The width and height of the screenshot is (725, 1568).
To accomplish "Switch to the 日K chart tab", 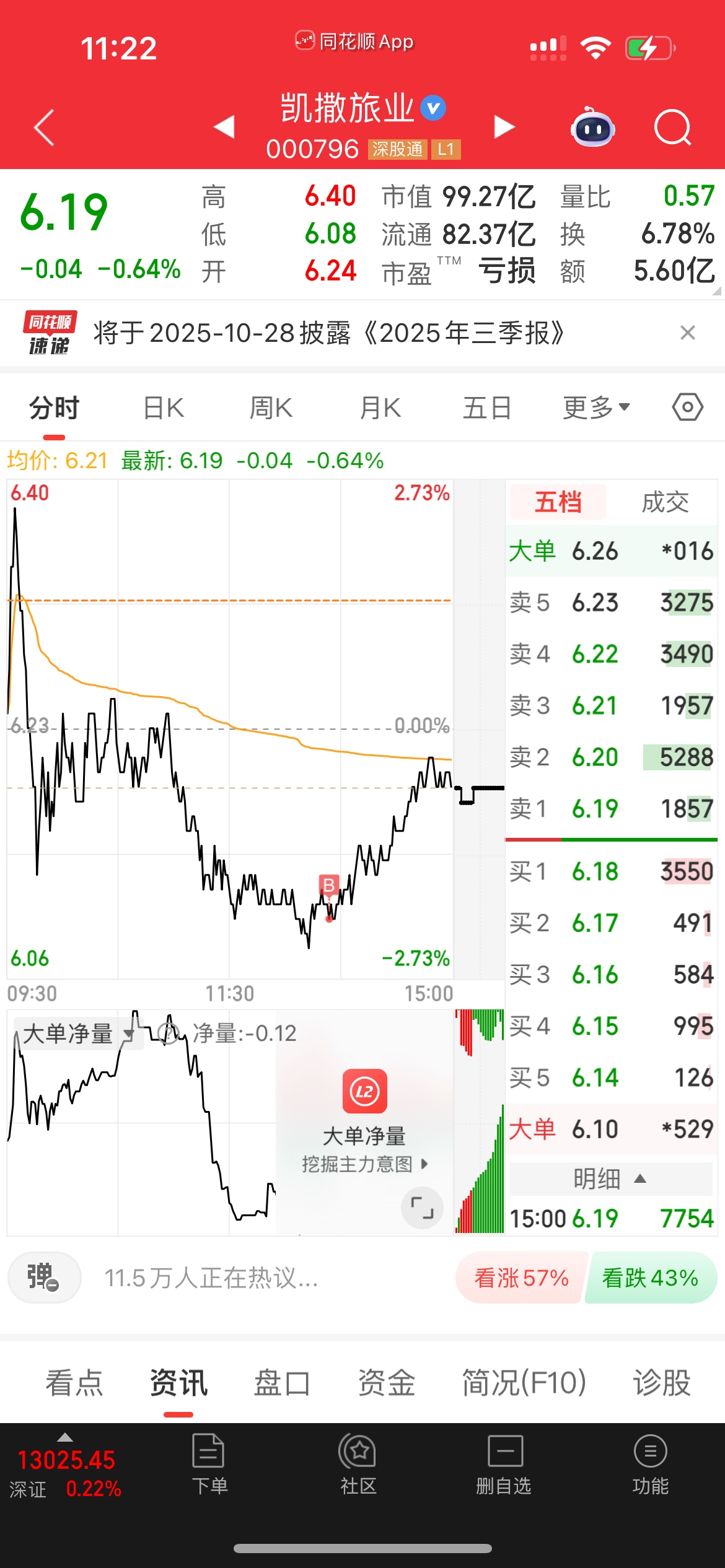I will 164,408.
